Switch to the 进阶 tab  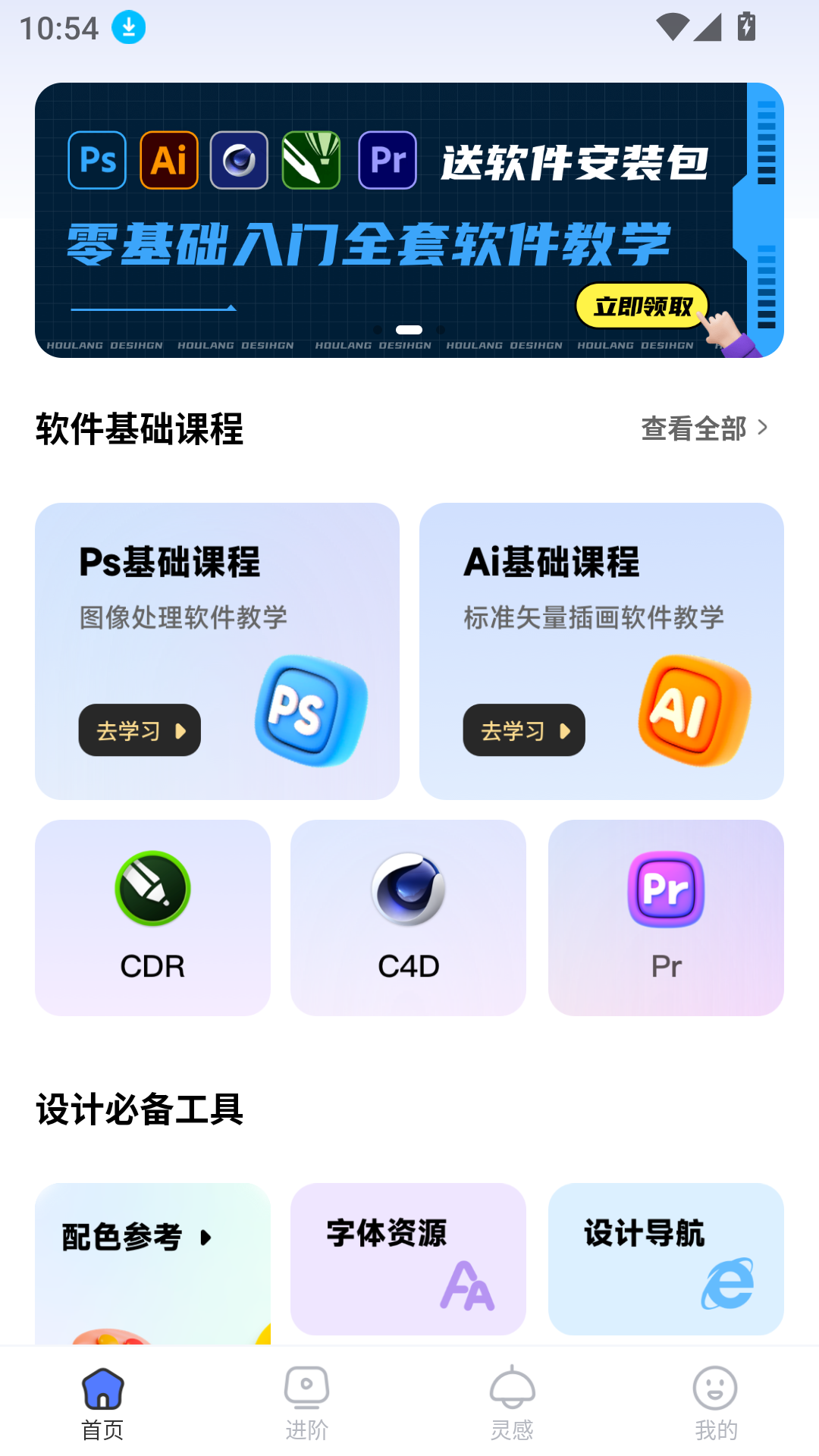point(306,1403)
